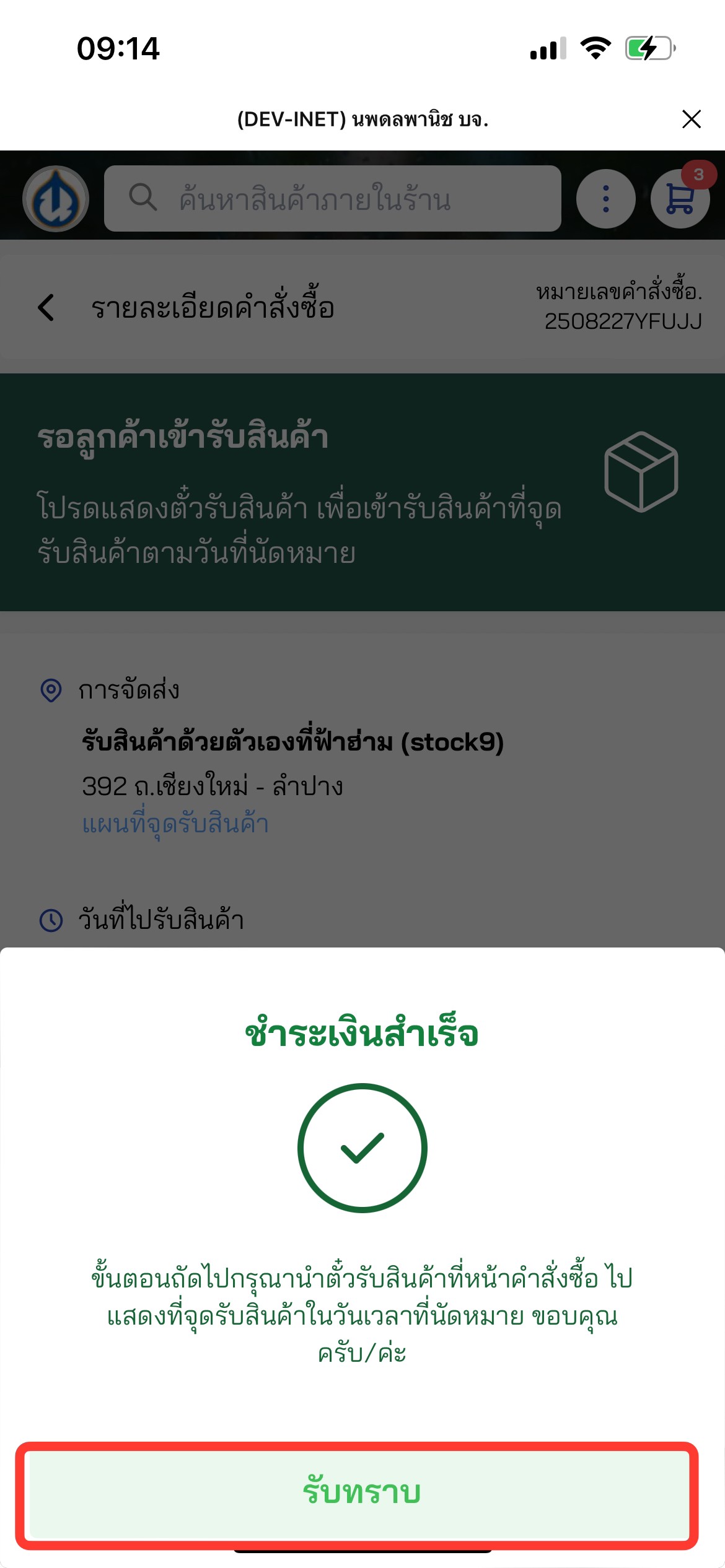Close the DEV-INET mini app window

coord(691,119)
